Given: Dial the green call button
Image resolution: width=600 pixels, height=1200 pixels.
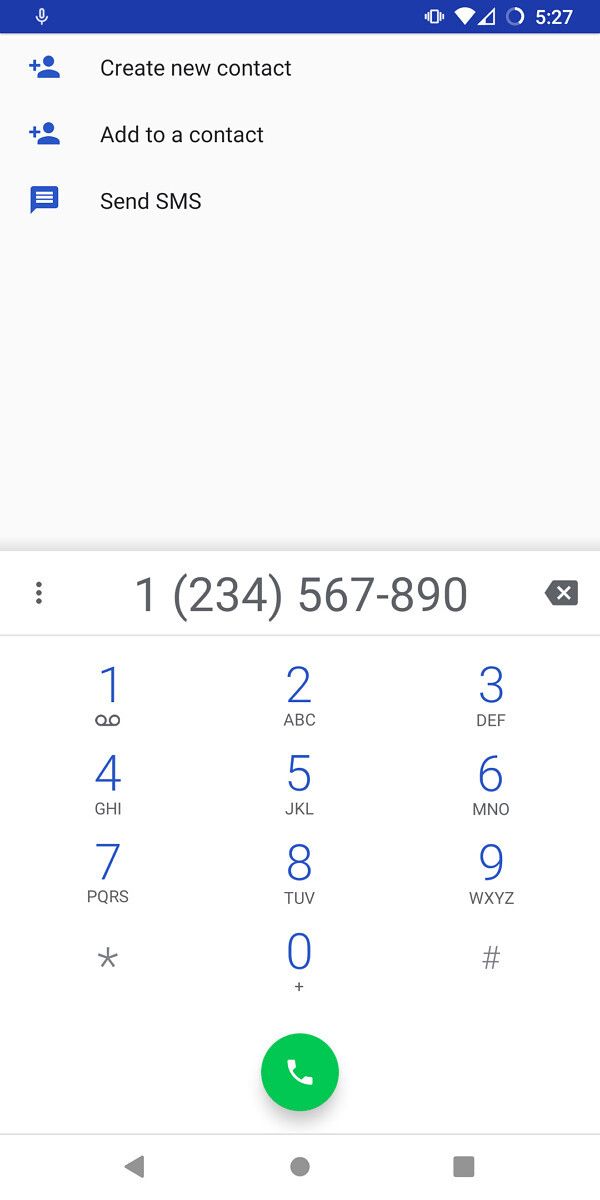Looking at the screenshot, I should tap(300, 1072).
